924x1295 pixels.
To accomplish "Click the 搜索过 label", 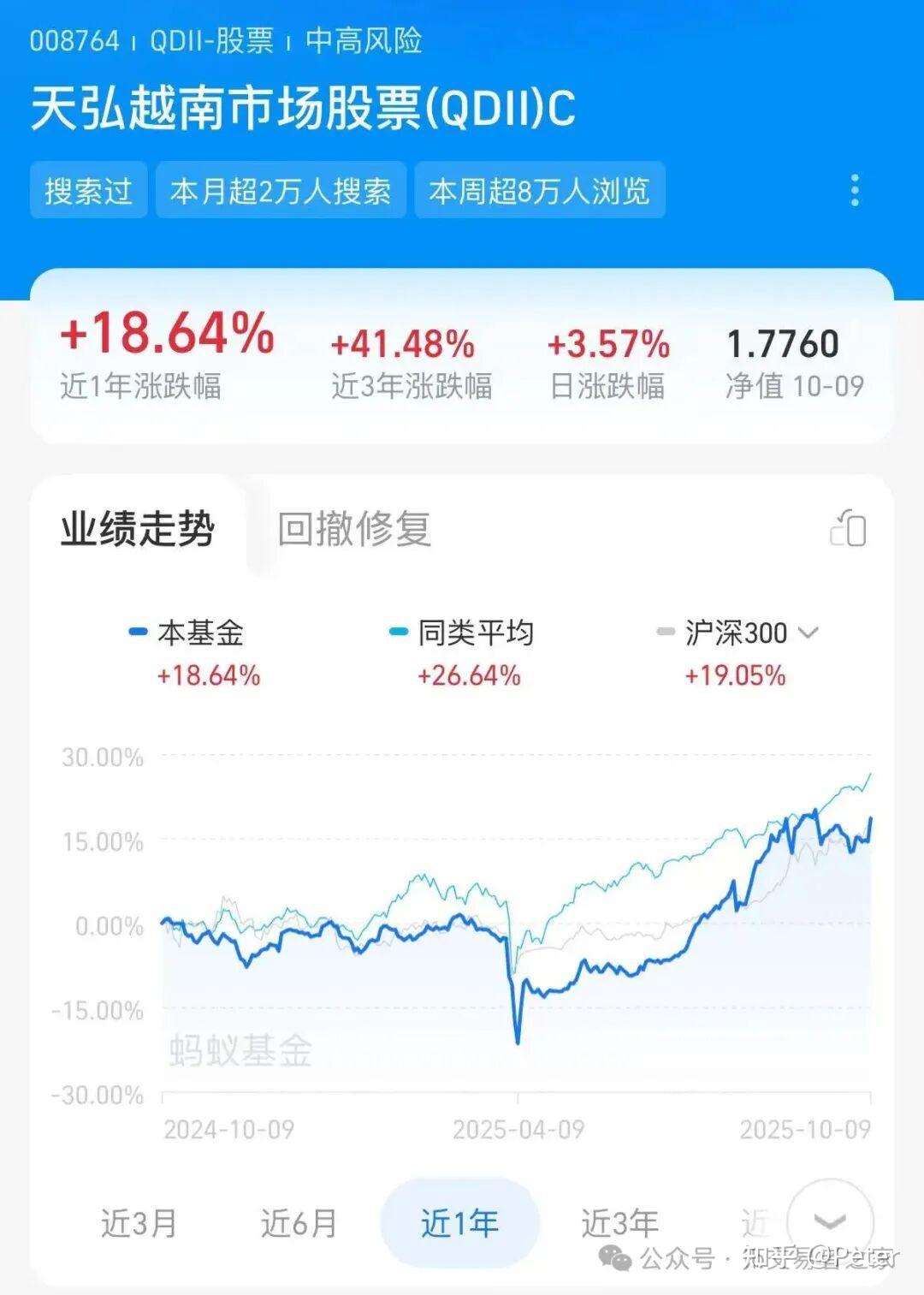I will coord(88,192).
